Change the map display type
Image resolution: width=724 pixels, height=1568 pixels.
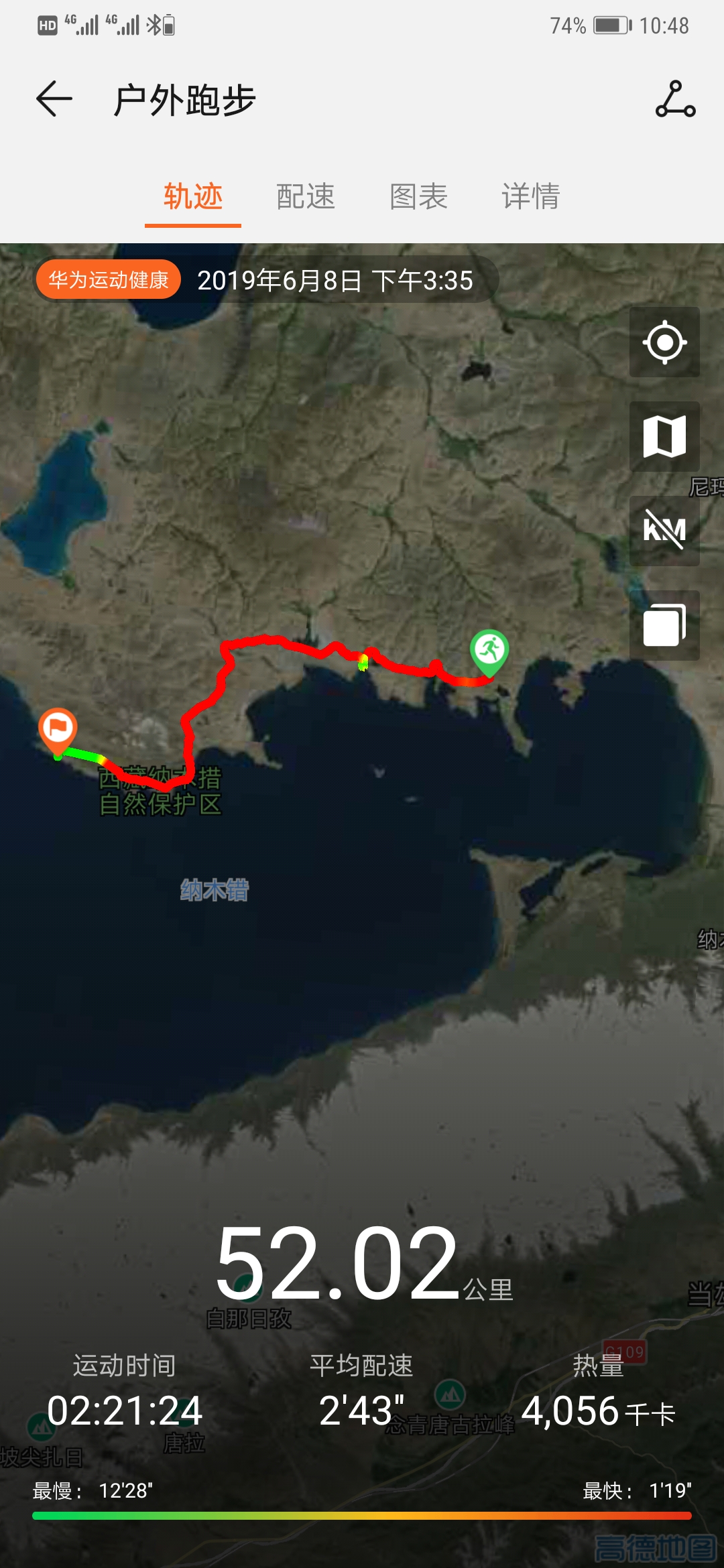point(664,437)
